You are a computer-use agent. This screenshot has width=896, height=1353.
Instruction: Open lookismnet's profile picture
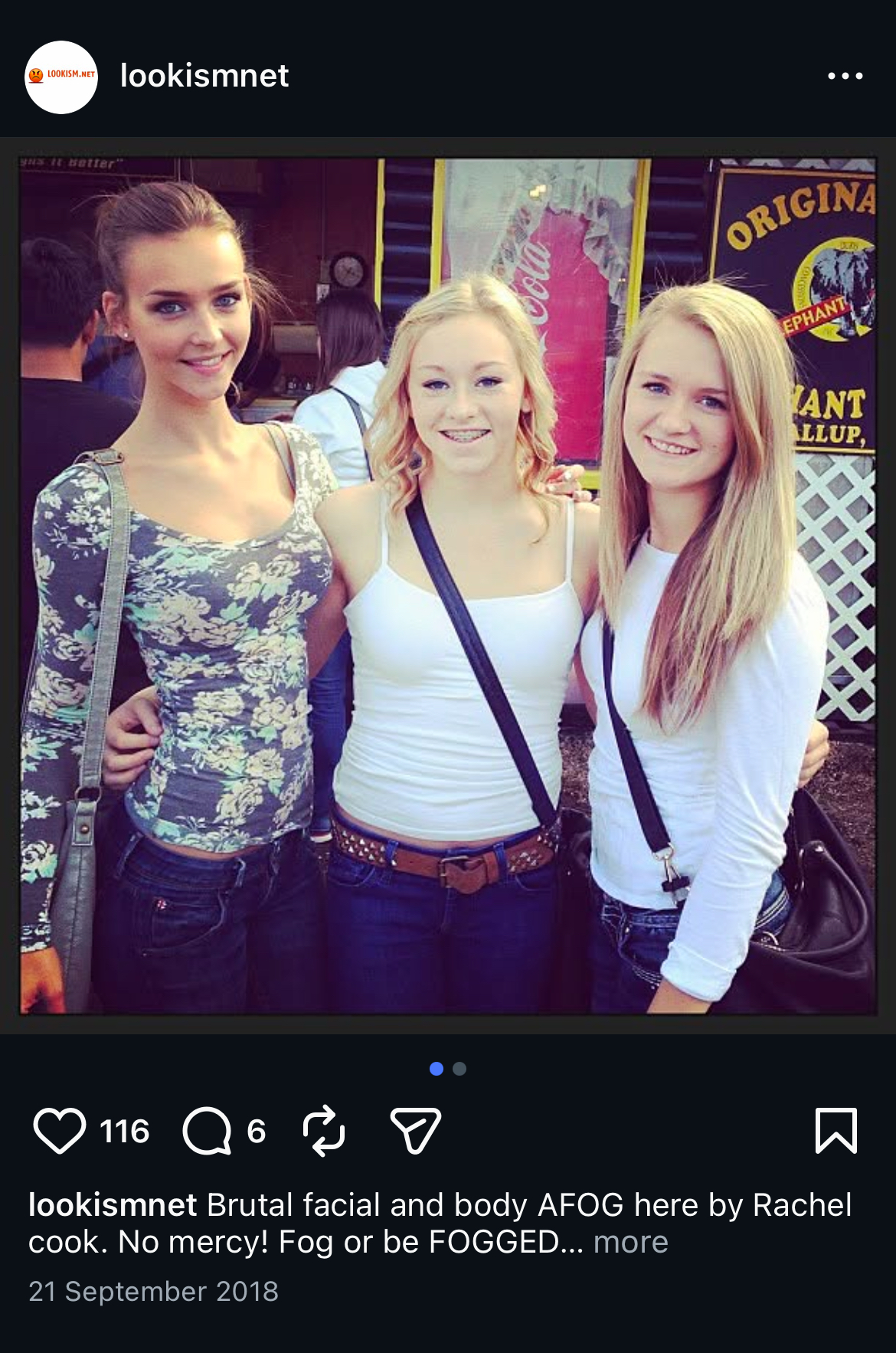61,77
